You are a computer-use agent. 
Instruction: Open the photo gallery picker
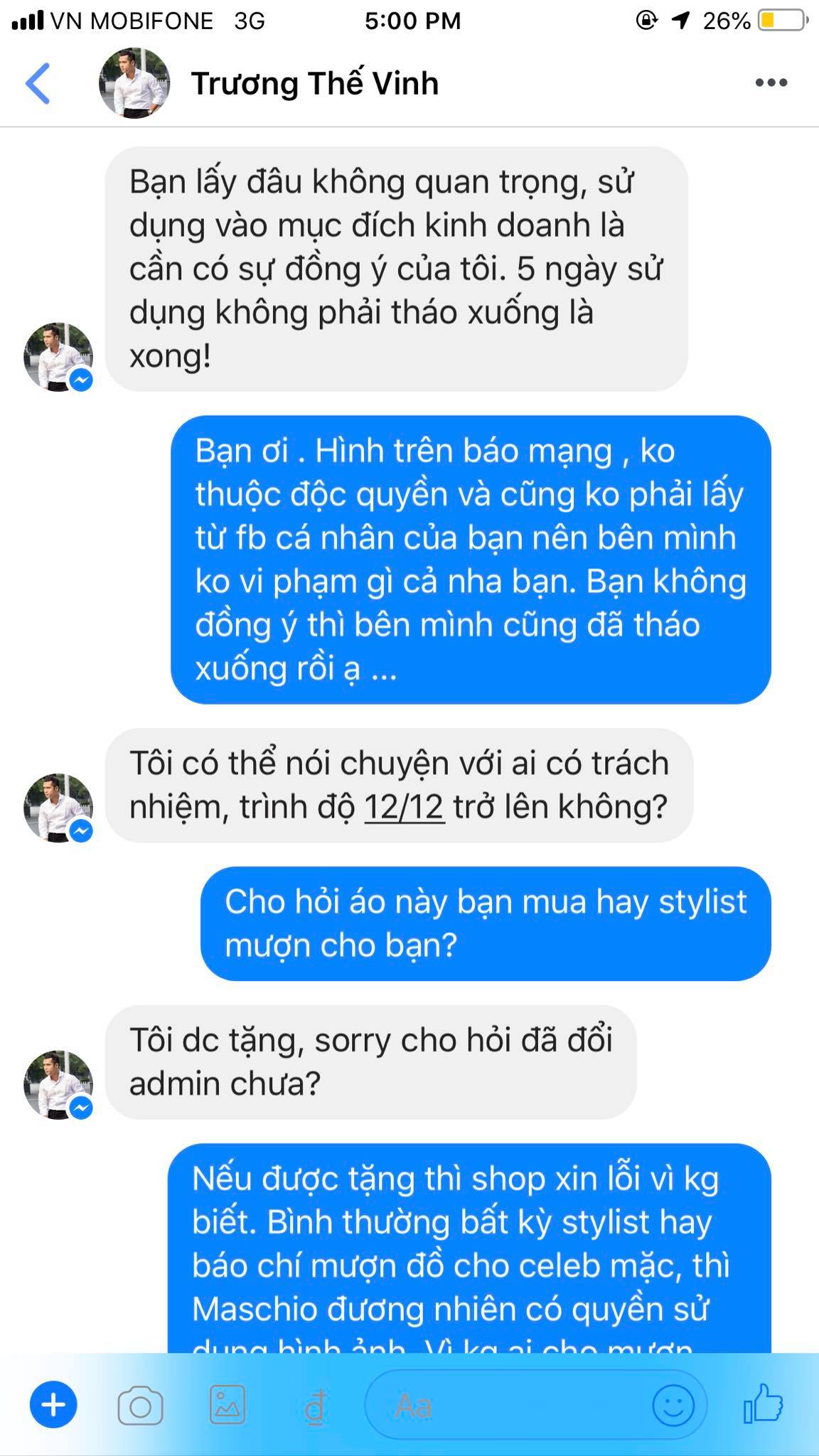(227, 1405)
